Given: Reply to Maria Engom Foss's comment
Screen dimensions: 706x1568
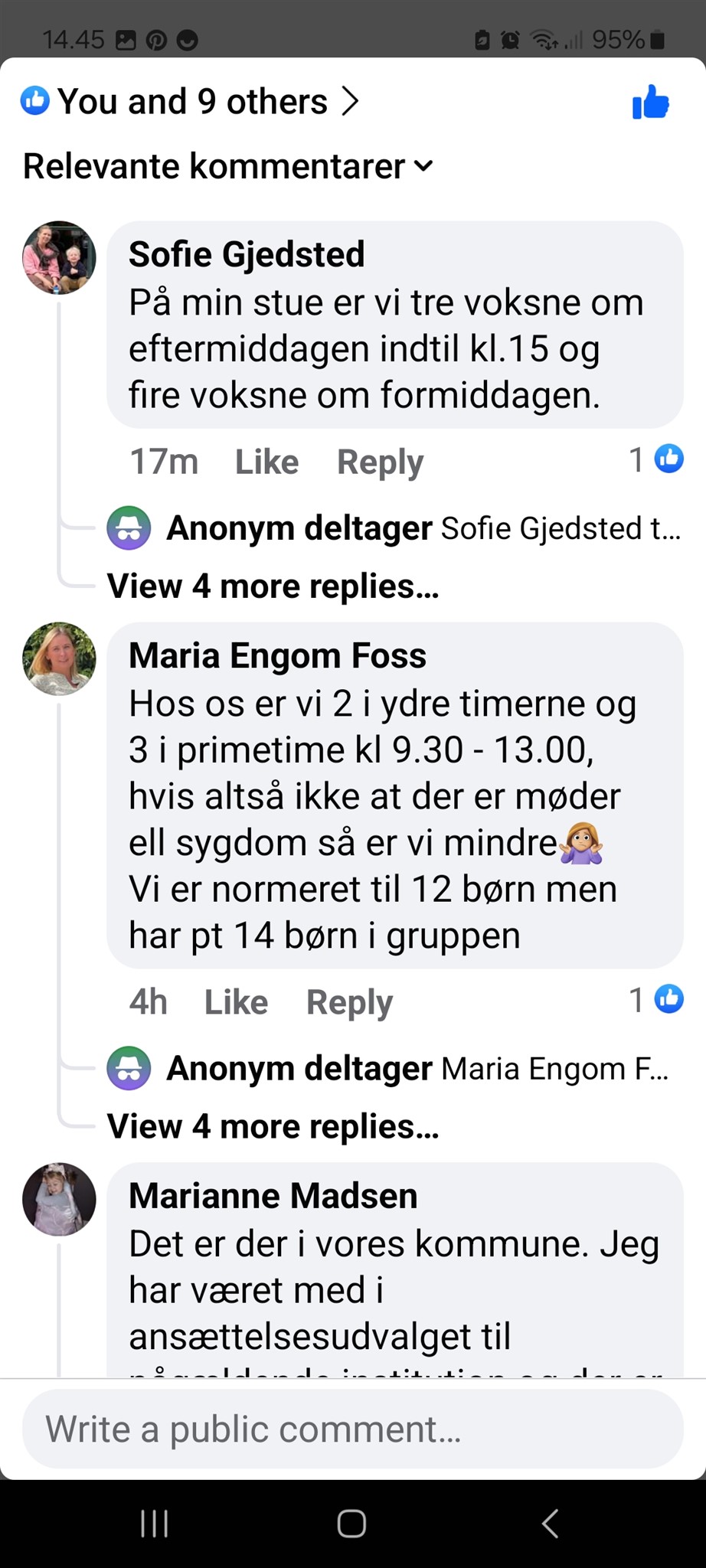Looking at the screenshot, I should [x=349, y=1001].
